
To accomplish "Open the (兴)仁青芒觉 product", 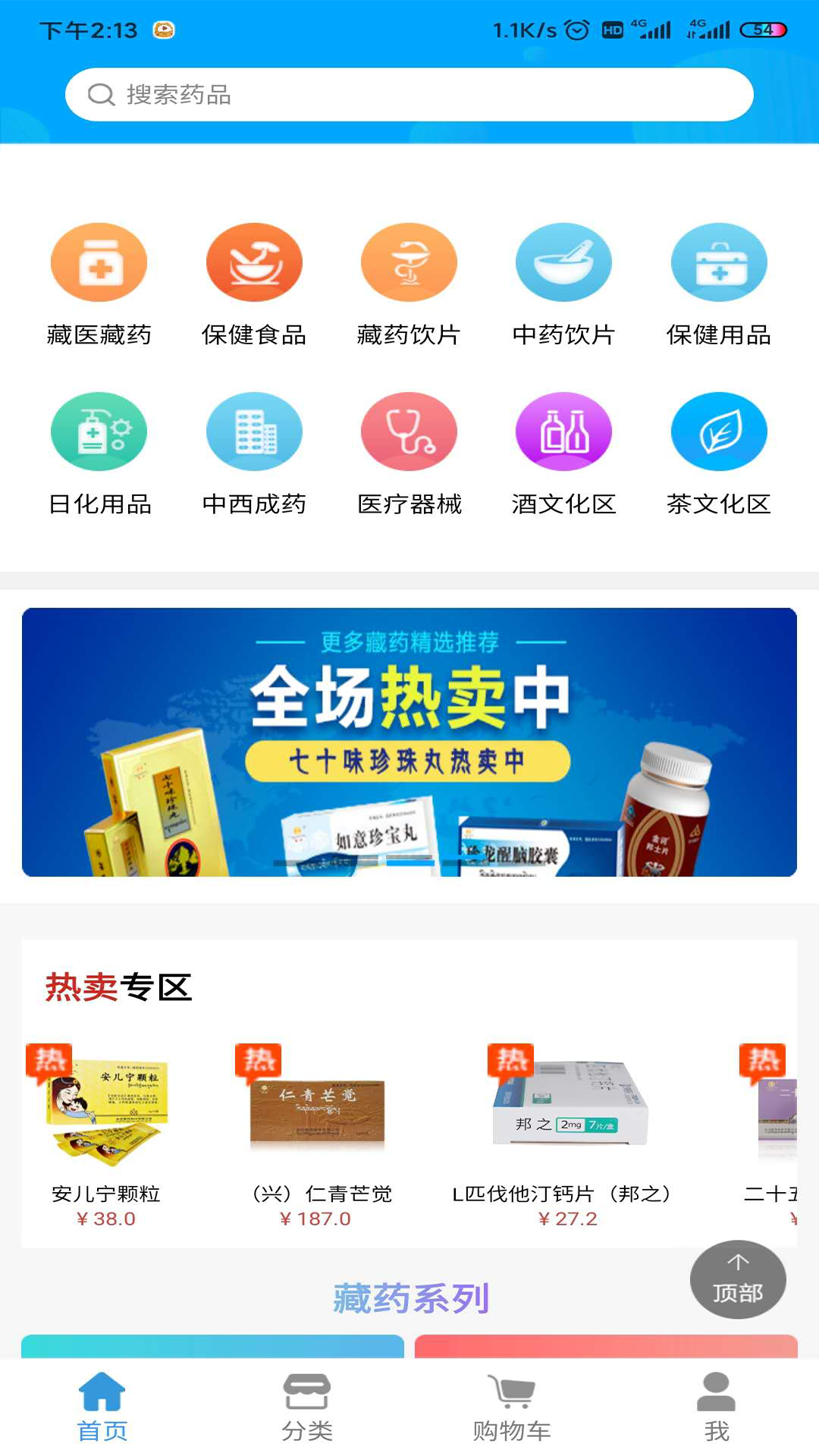I will [320, 1134].
